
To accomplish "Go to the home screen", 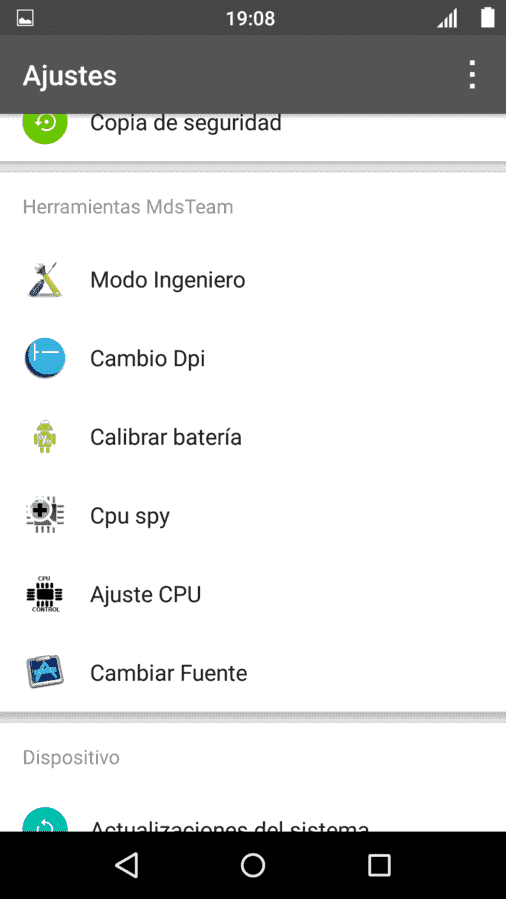I will (x=253, y=865).
